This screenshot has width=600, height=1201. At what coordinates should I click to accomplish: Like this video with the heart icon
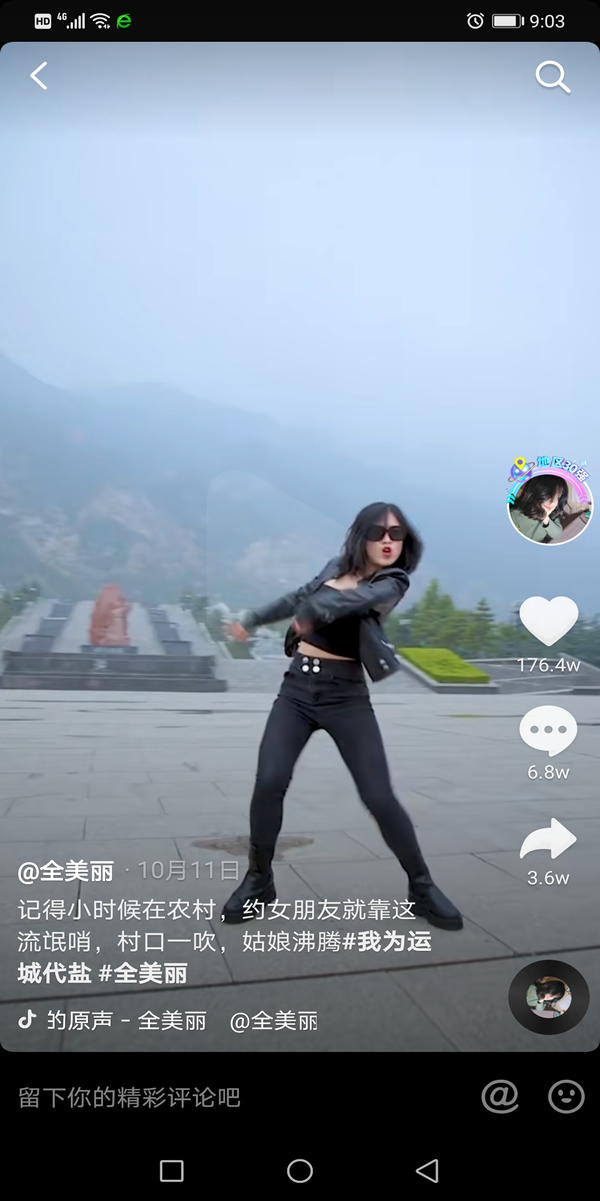point(548,621)
